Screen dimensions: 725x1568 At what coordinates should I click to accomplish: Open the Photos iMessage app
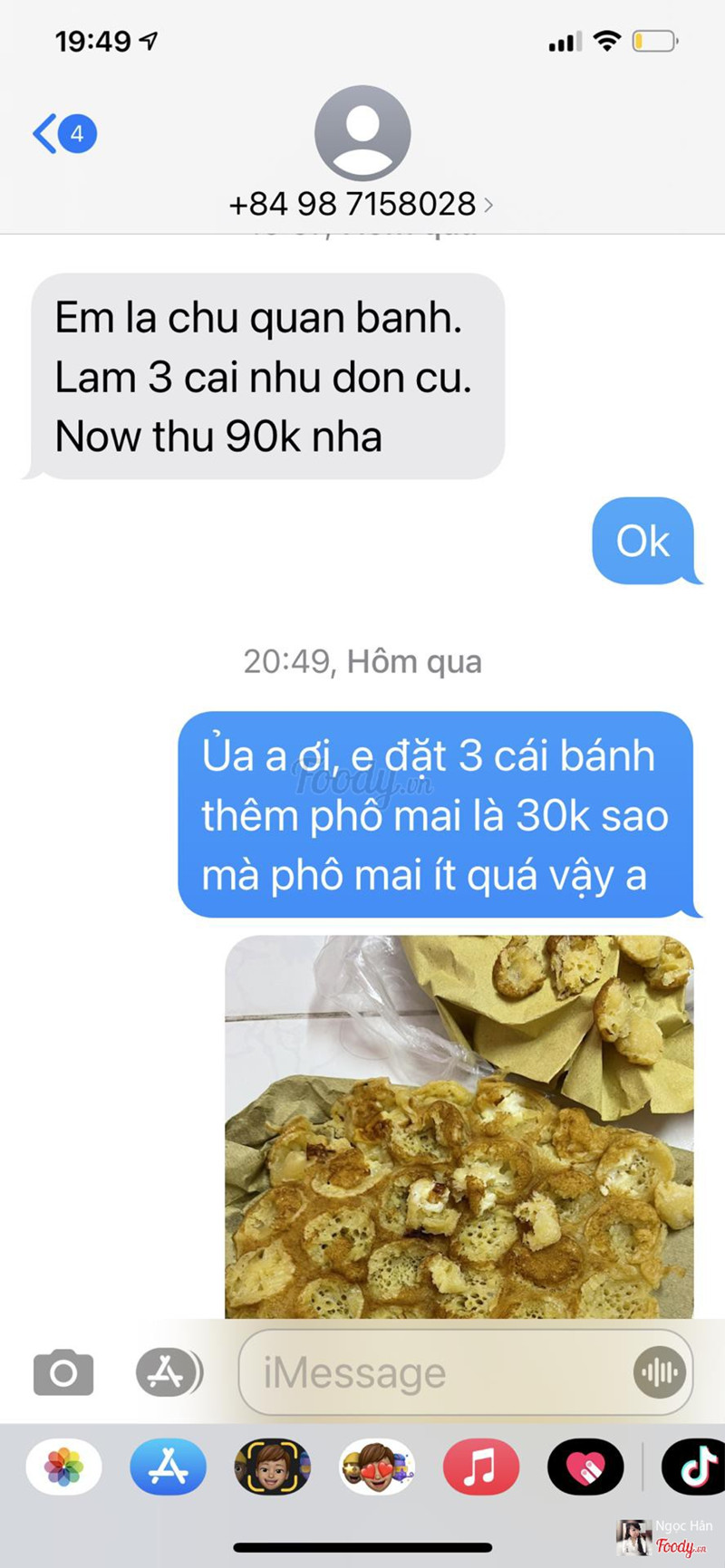point(63,1466)
